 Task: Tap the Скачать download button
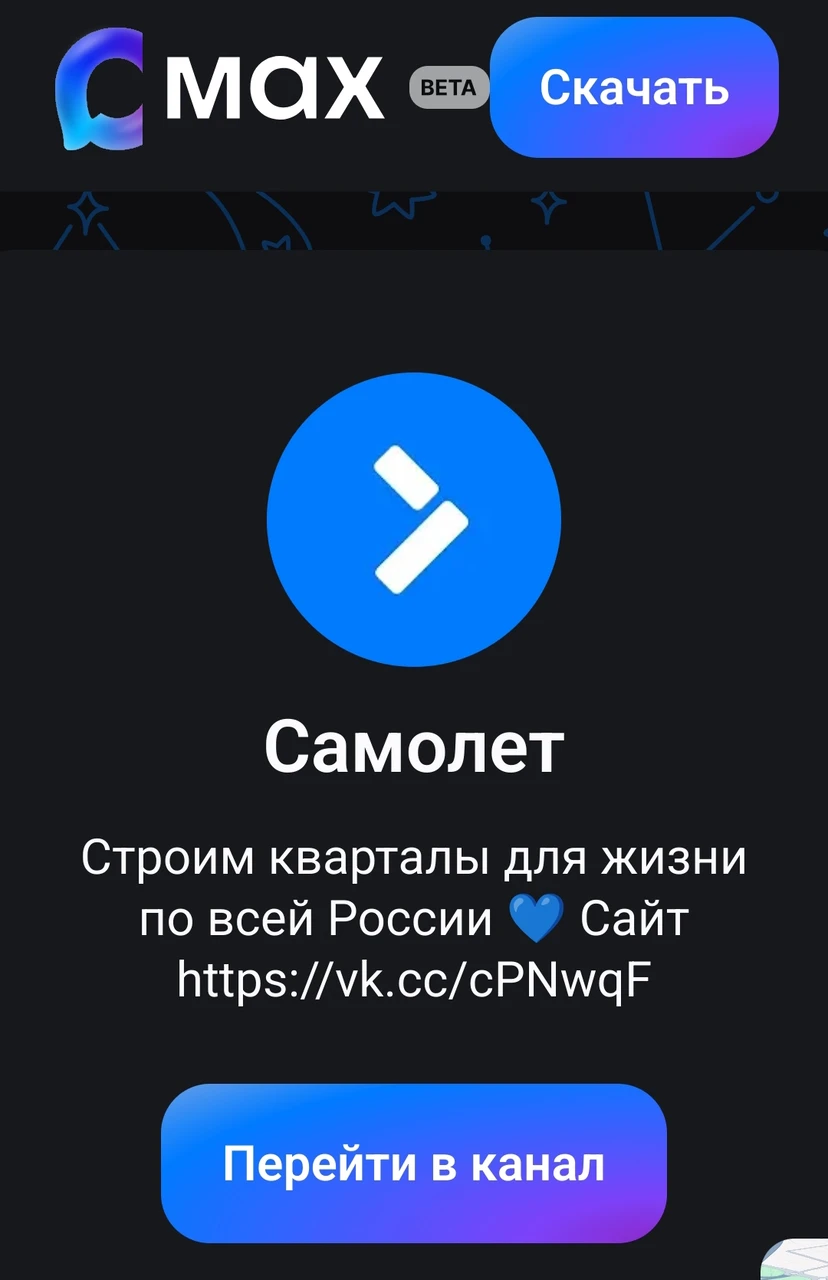(634, 88)
